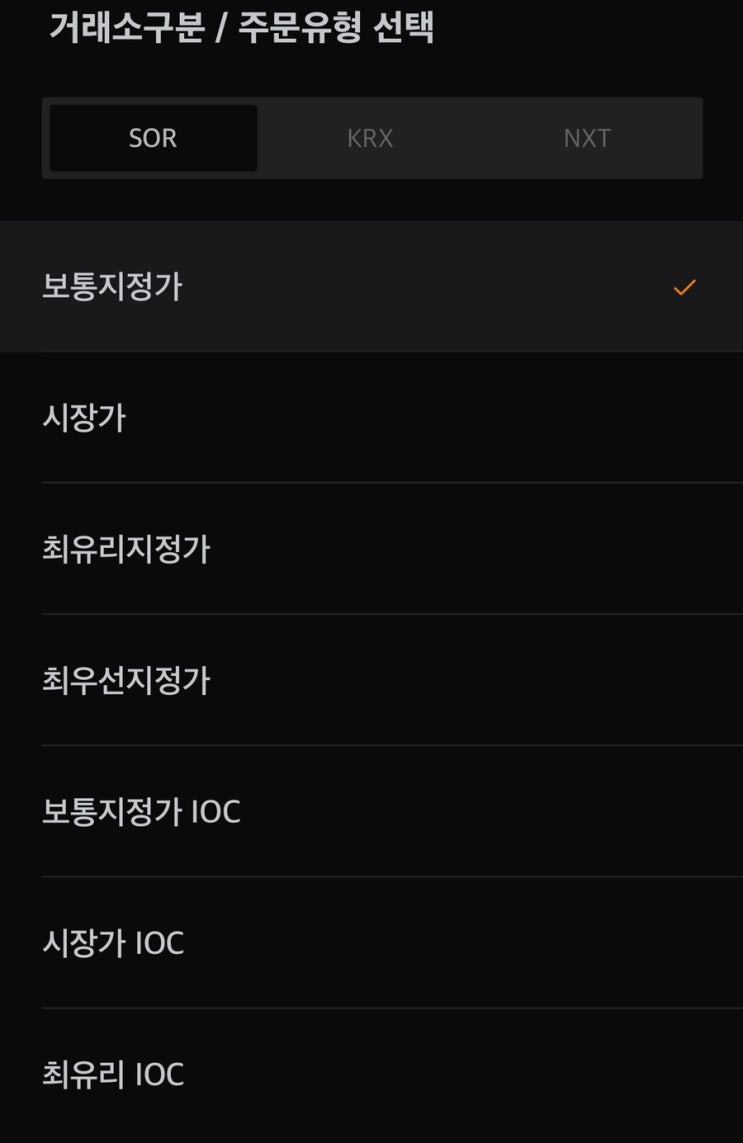Switch to the KRX exchange tab
Viewport: 743px width, 1143px height.
coord(369,138)
